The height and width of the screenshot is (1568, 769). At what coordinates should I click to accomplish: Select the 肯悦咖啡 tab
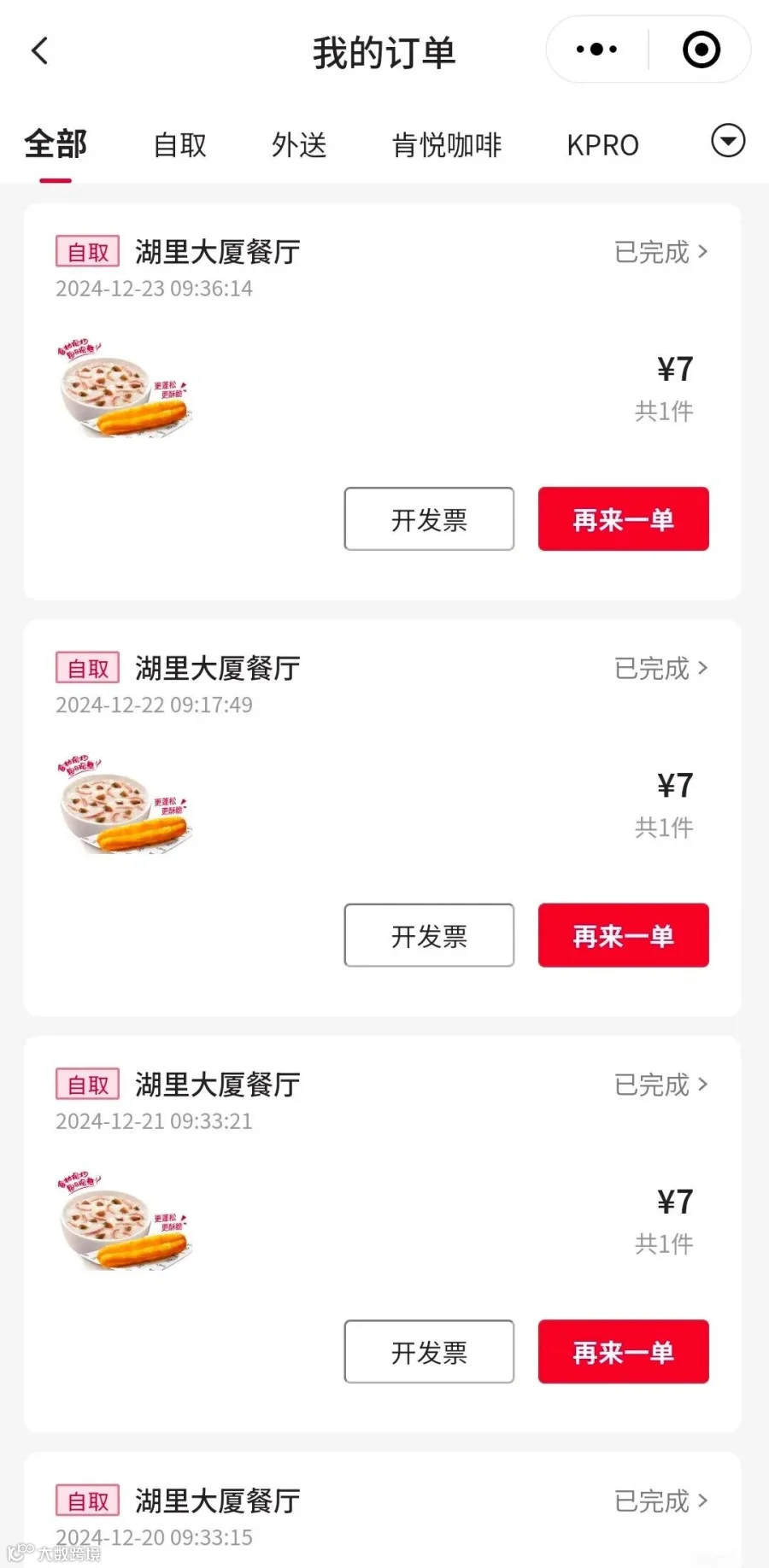tap(446, 145)
